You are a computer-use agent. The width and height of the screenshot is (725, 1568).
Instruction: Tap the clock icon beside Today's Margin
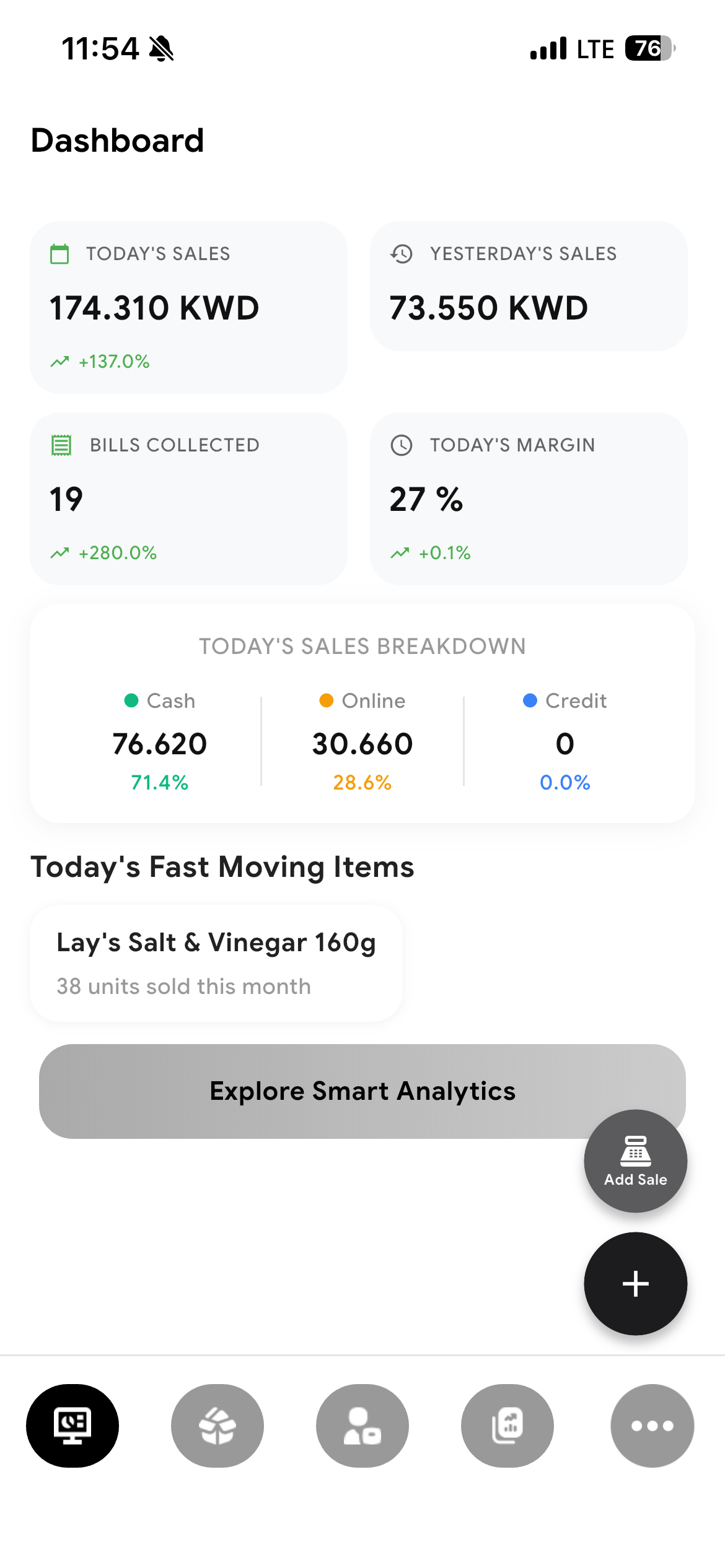click(x=402, y=445)
